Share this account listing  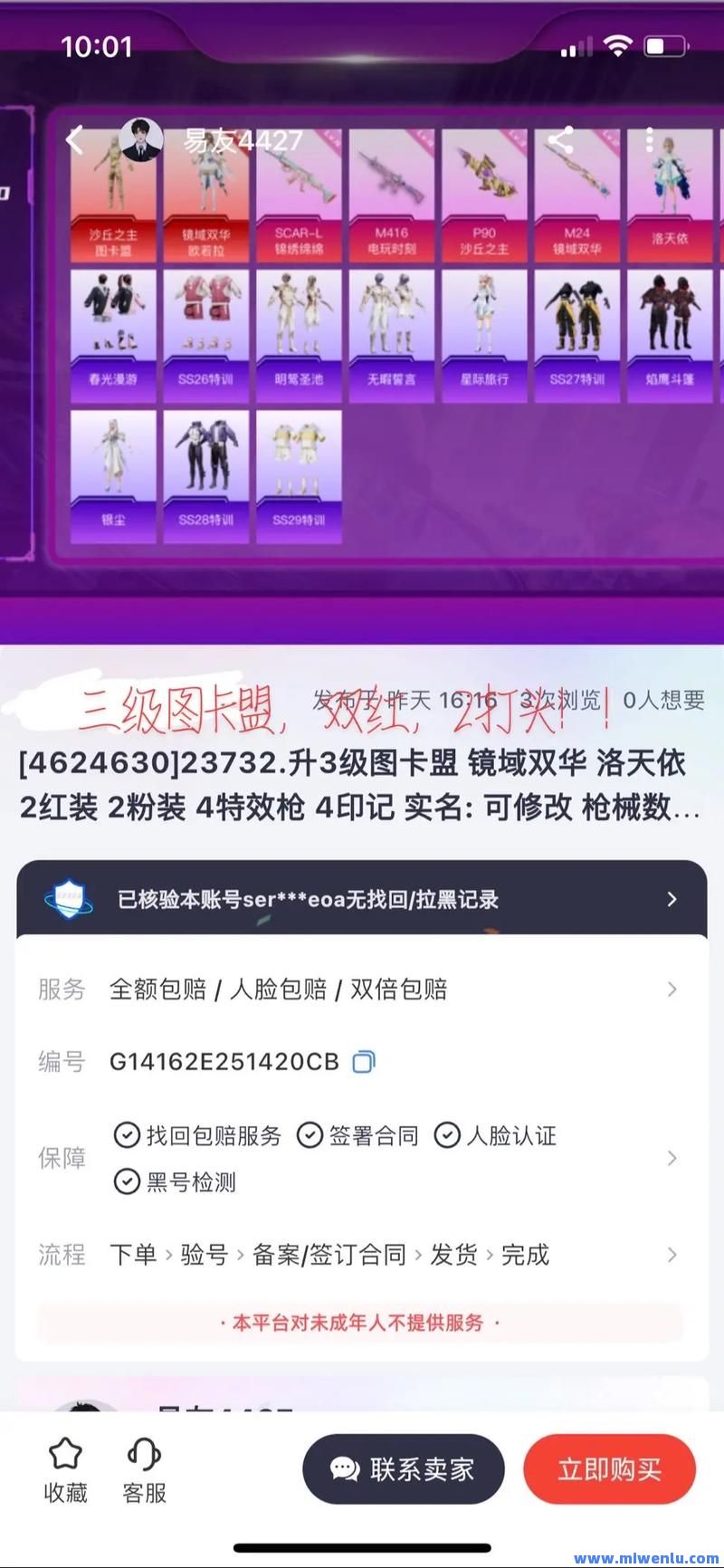560,140
